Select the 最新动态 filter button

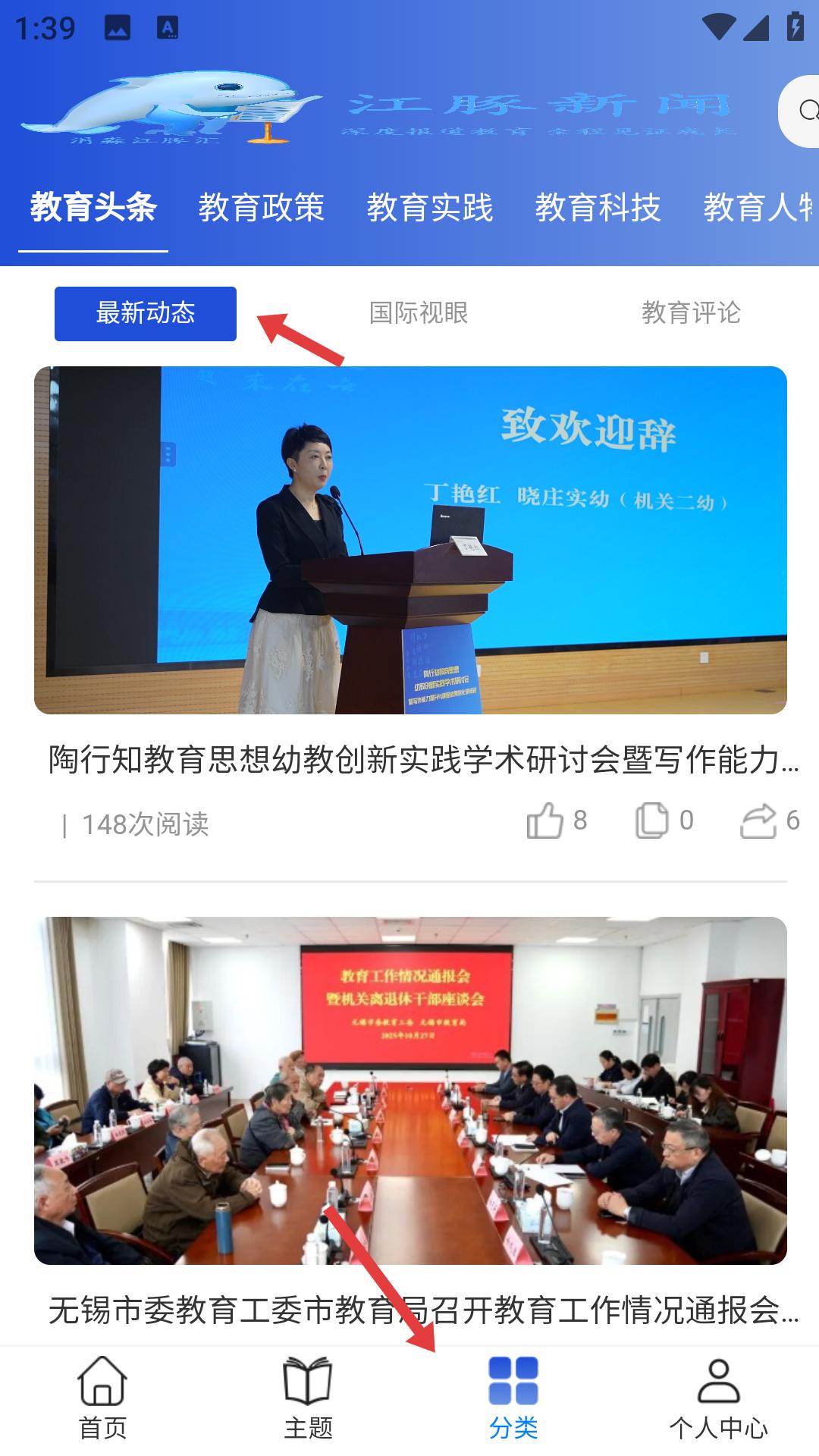pyautogui.click(x=145, y=312)
